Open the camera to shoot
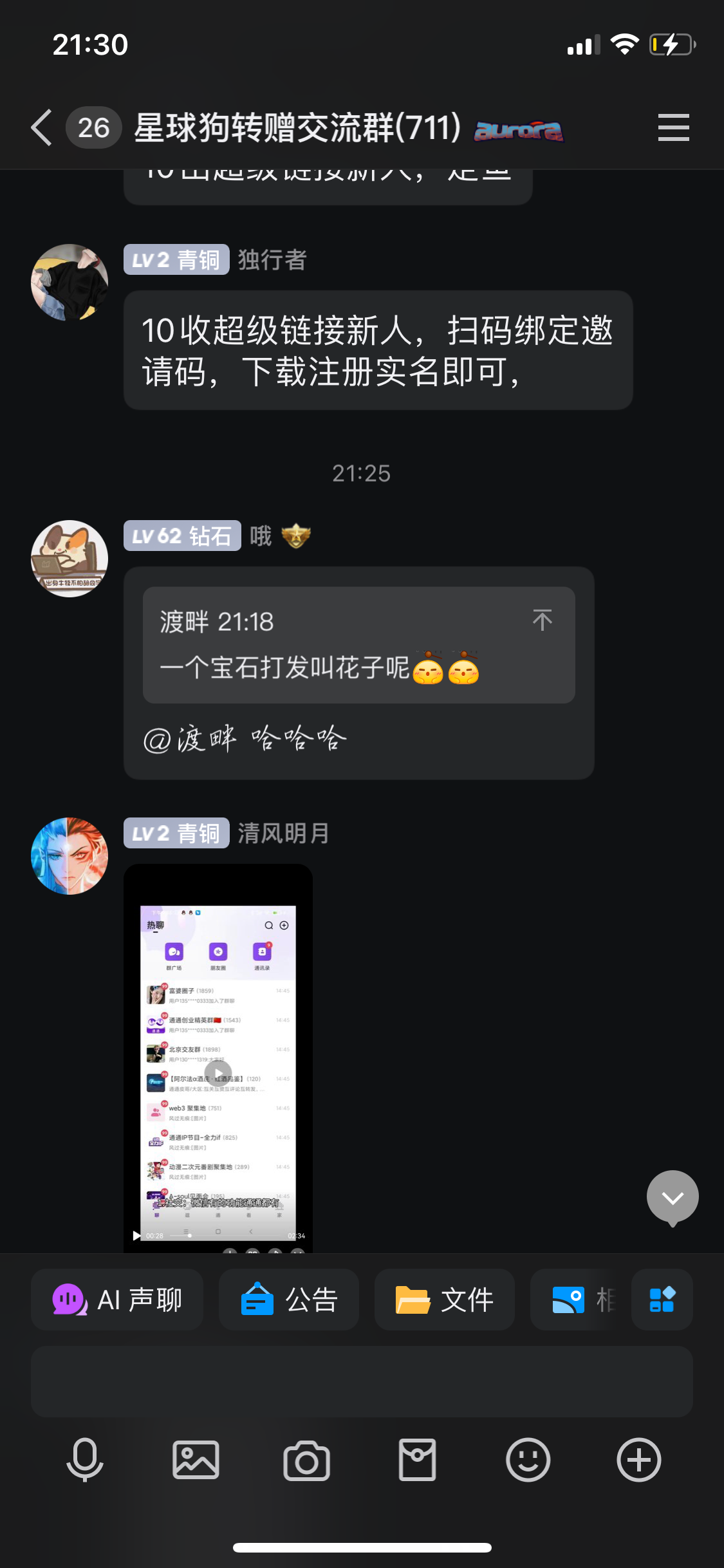724x1568 pixels. tap(307, 1460)
